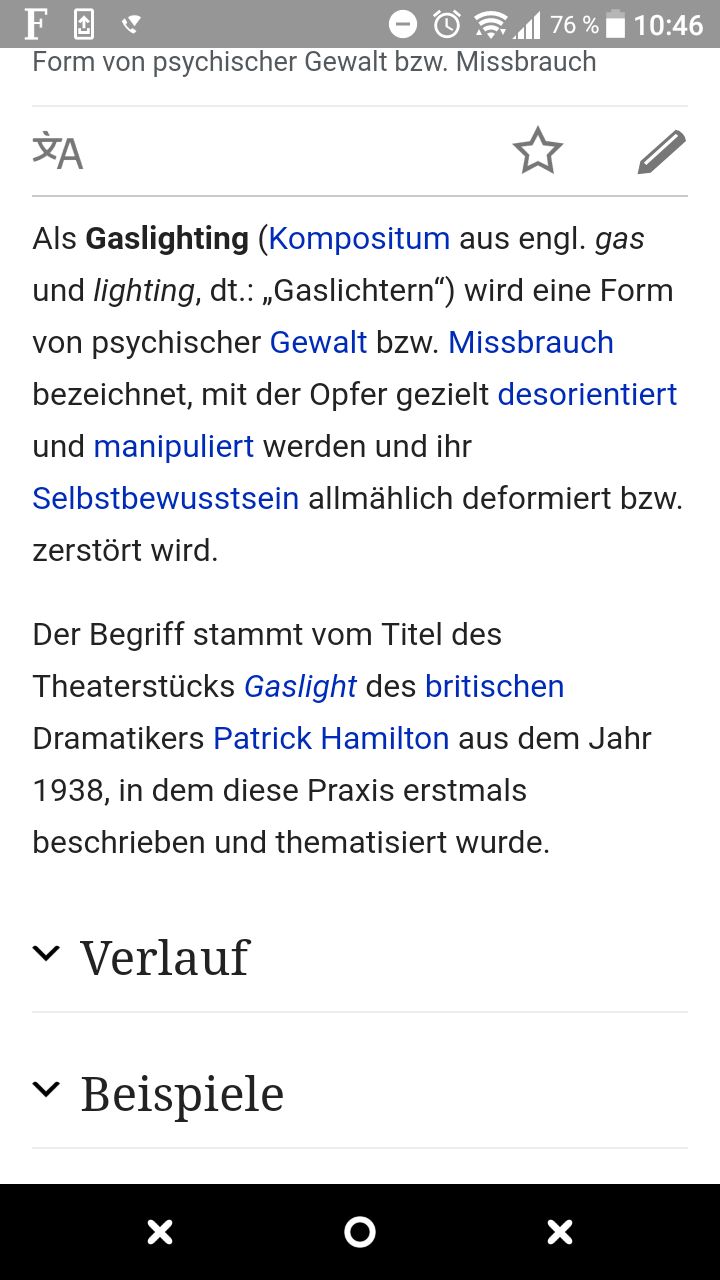Viewport: 720px width, 1280px height.
Task: Follow the britischen link
Action: [x=494, y=686]
